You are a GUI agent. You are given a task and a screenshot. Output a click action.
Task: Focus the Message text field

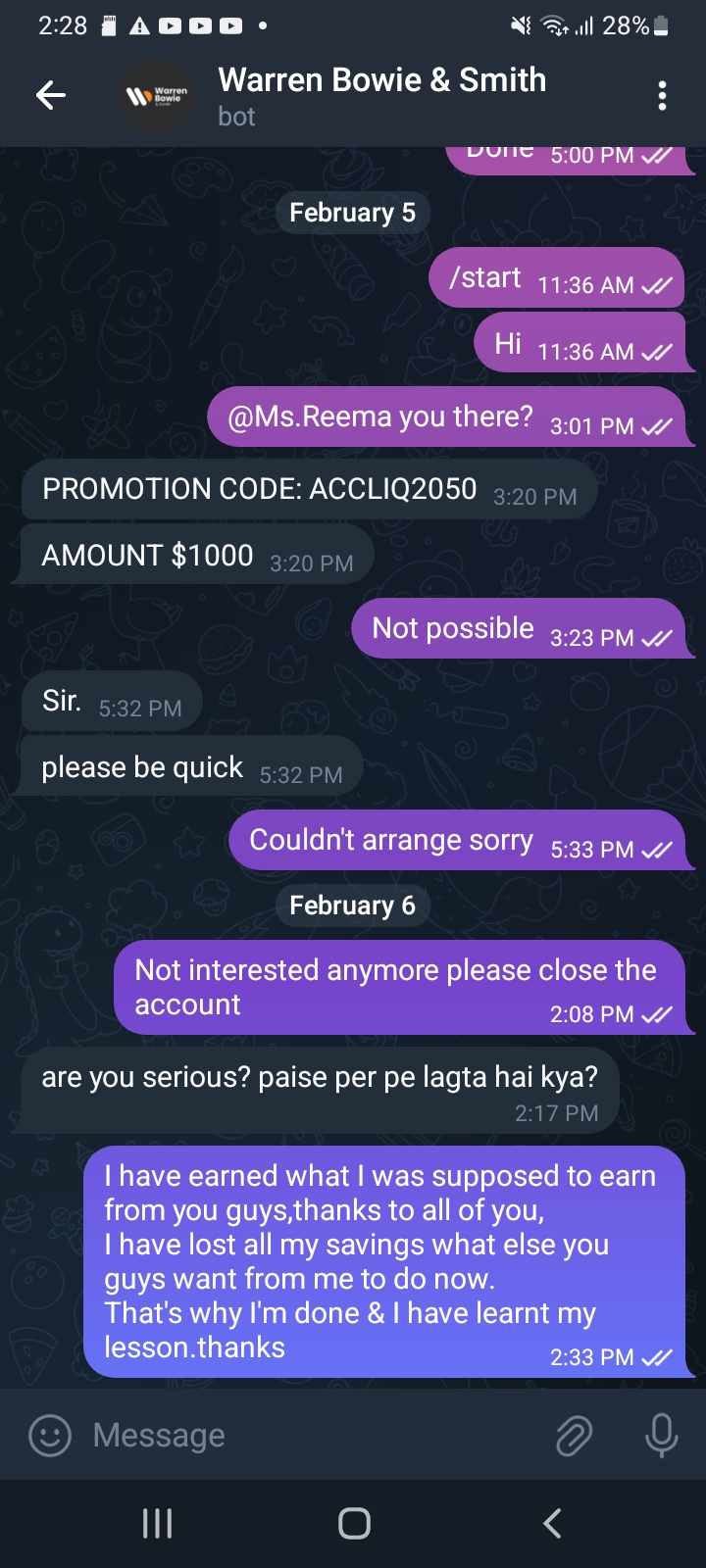point(314,1436)
